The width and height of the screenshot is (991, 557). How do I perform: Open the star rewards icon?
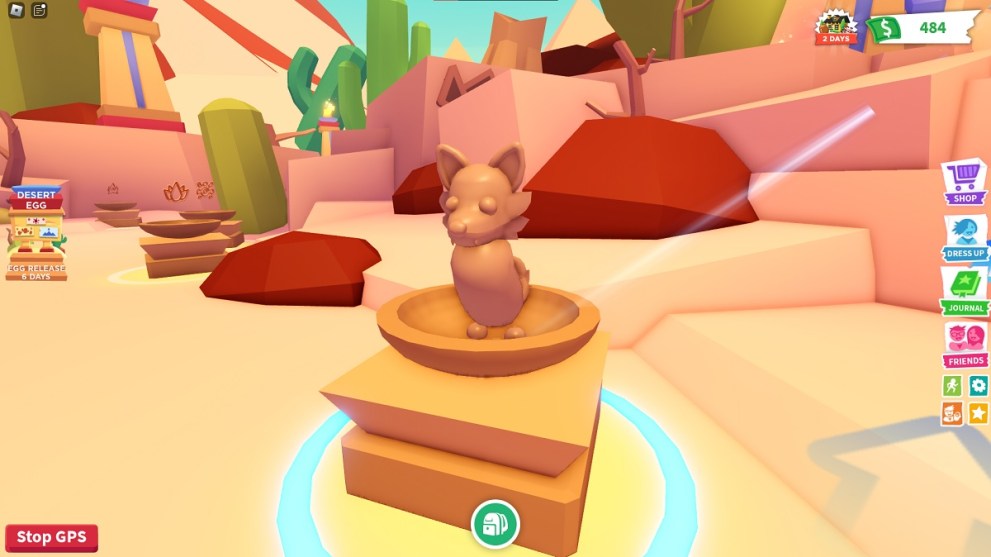[978, 412]
